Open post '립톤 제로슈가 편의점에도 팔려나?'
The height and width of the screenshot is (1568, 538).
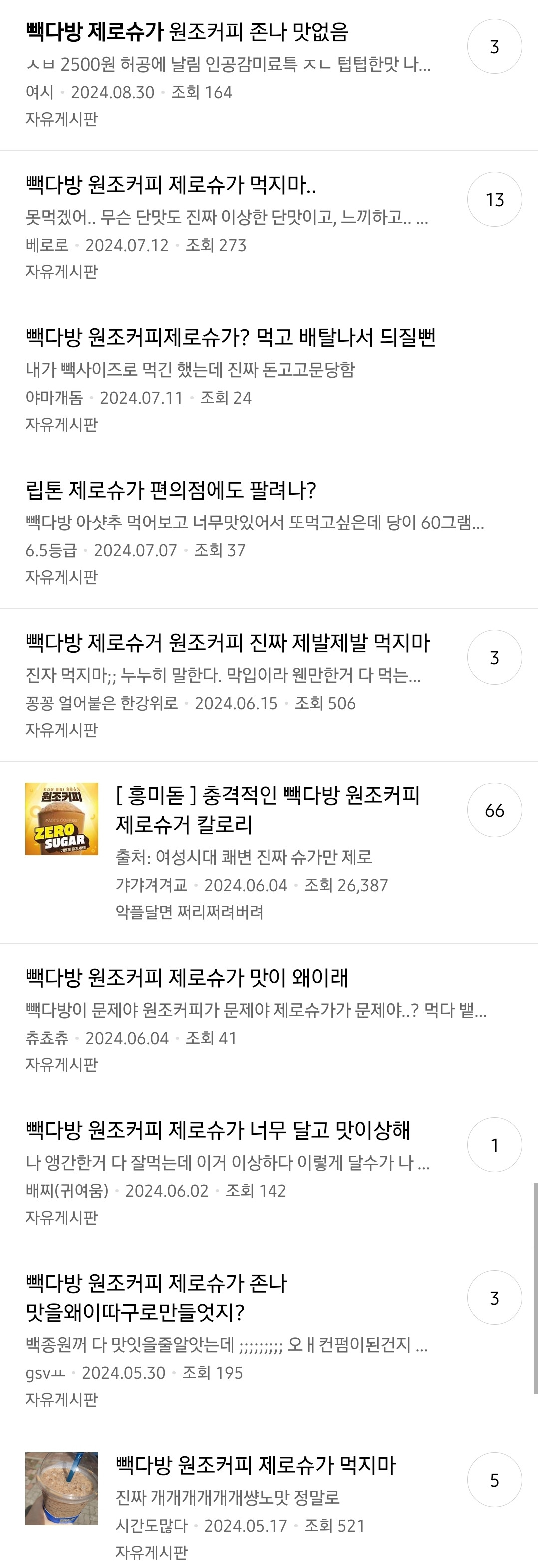(171, 490)
